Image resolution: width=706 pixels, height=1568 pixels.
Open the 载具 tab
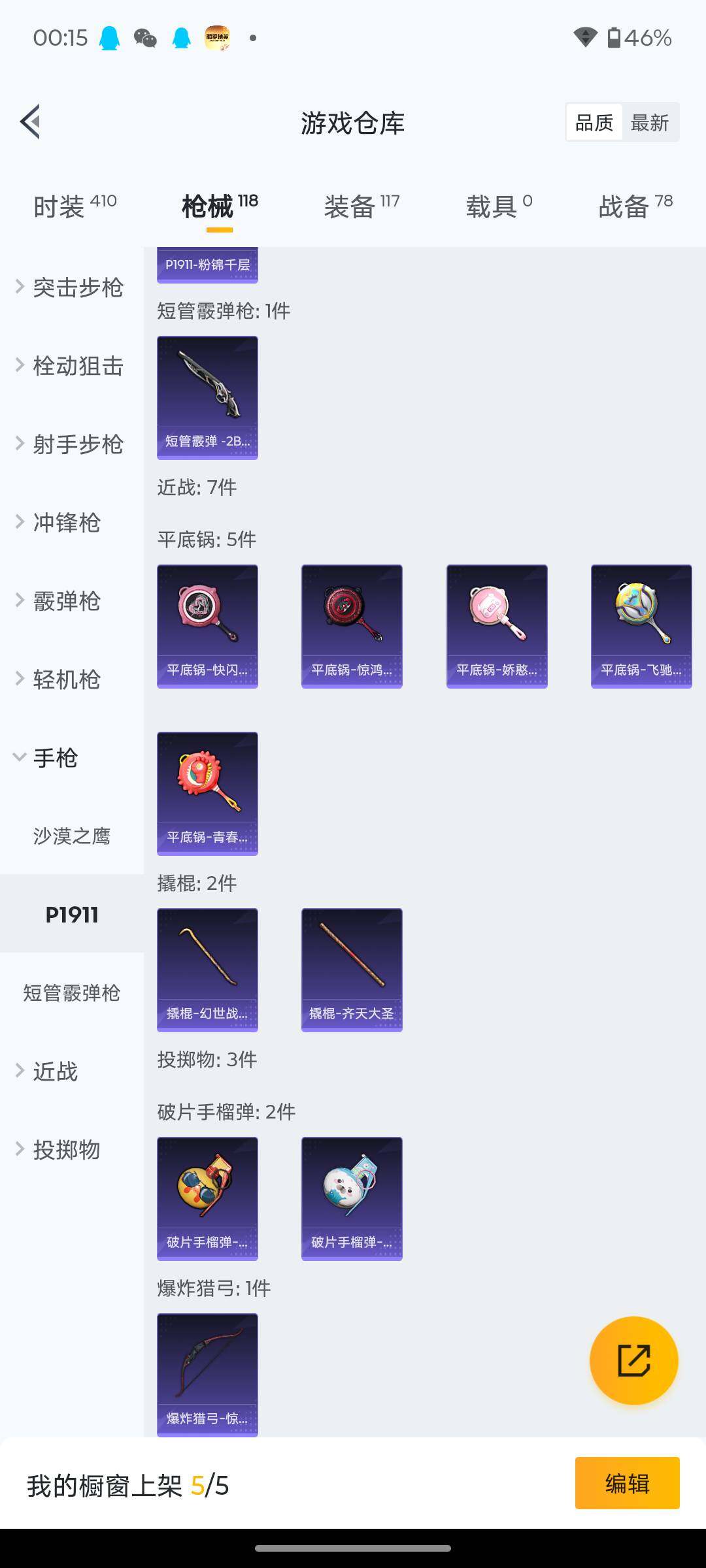click(x=499, y=207)
